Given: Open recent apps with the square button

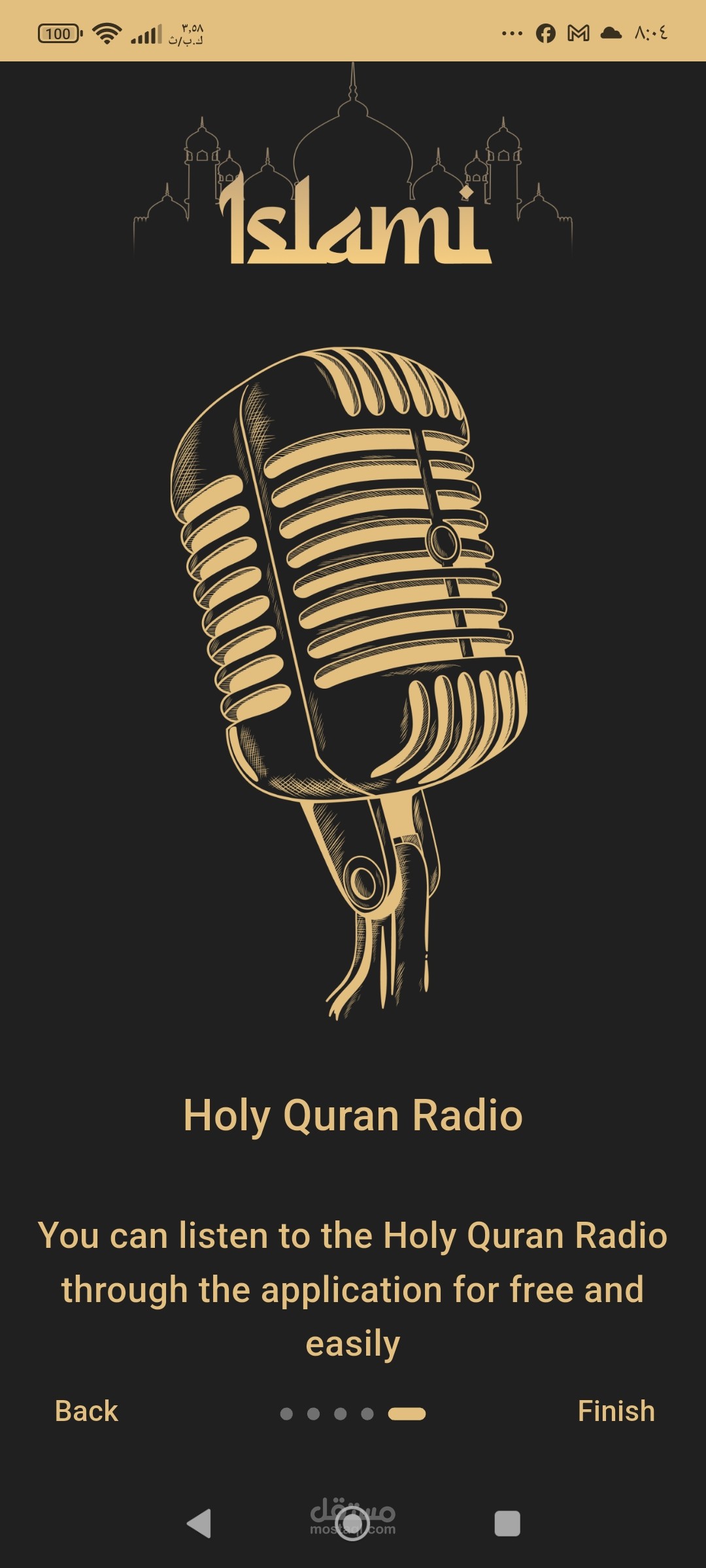Looking at the screenshot, I should tap(507, 1524).
